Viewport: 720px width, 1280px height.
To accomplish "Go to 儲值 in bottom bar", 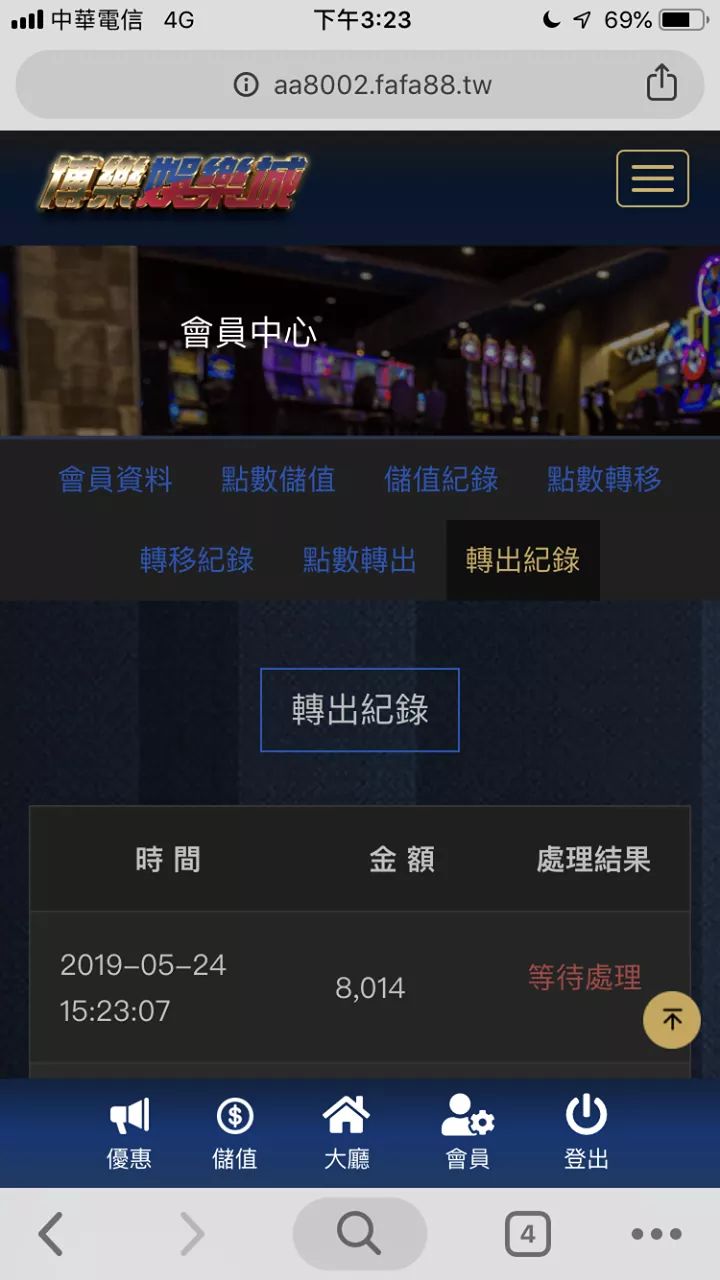I will coord(235,1133).
